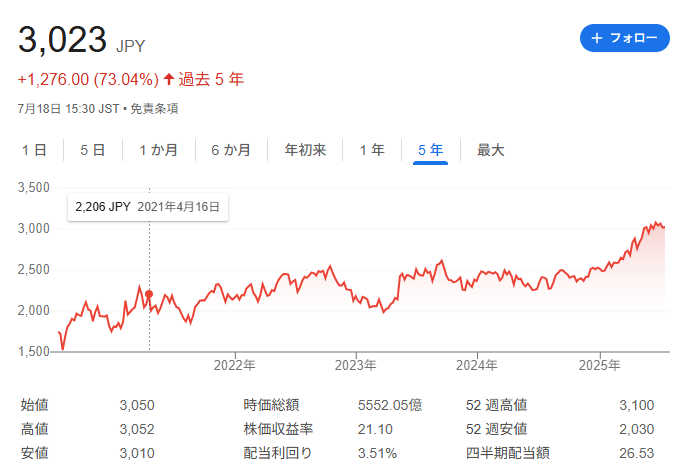Select the 6か月 time range

tap(231, 150)
